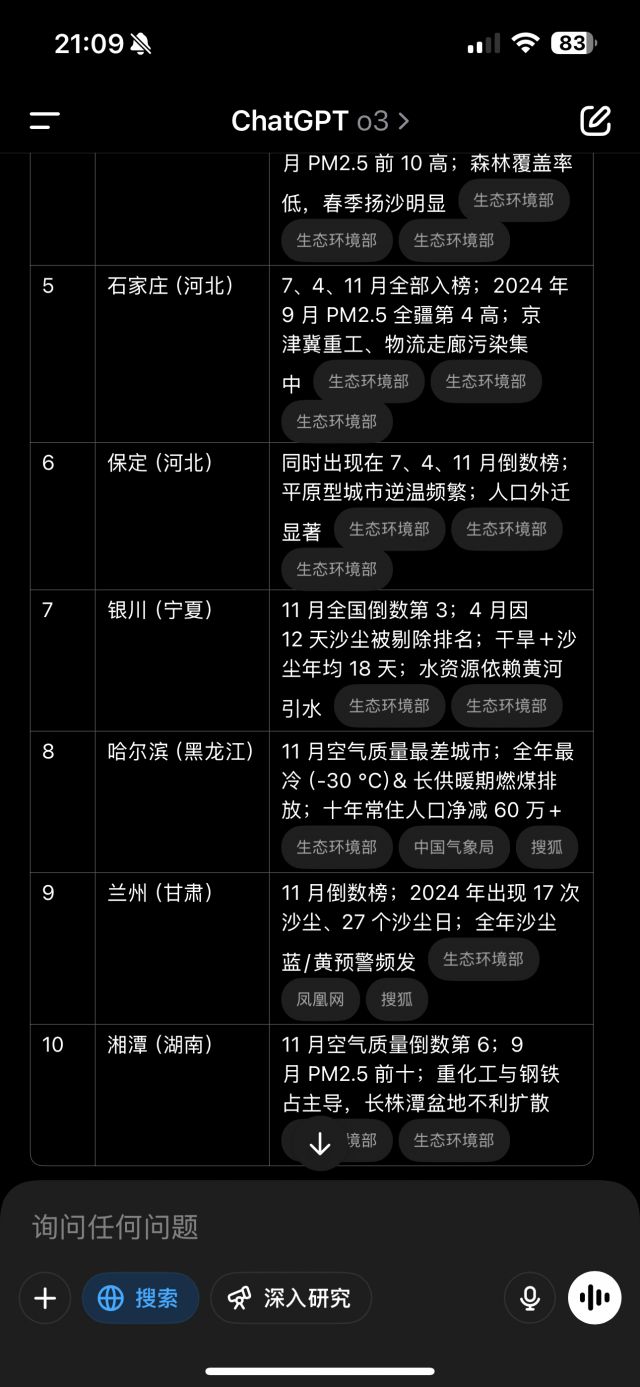Launch voice mode with the waveform button

pos(595,1298)
